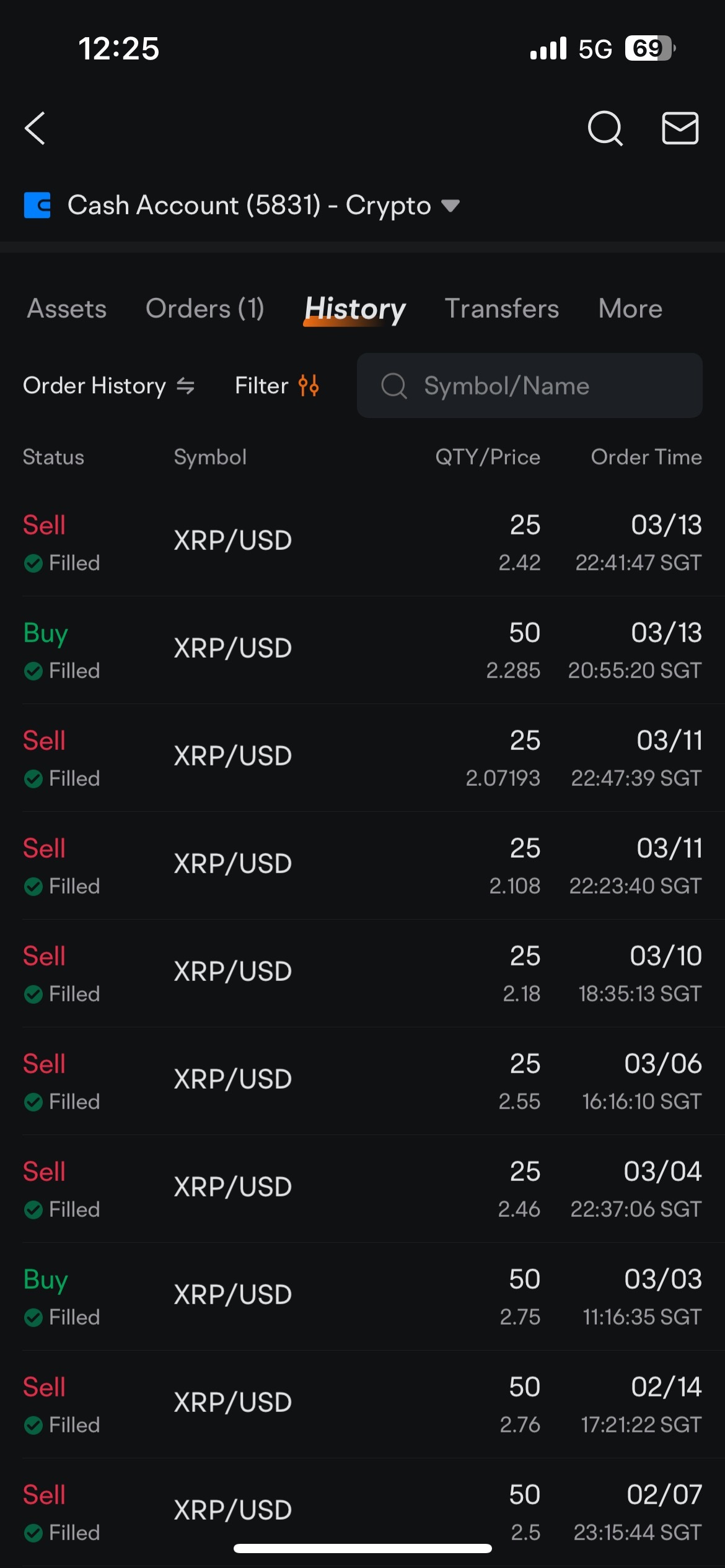This screenshot has width=725, height=1568.
Task: Open the 02/14 Sell order at 2.76
Action: pos(362,1405)
